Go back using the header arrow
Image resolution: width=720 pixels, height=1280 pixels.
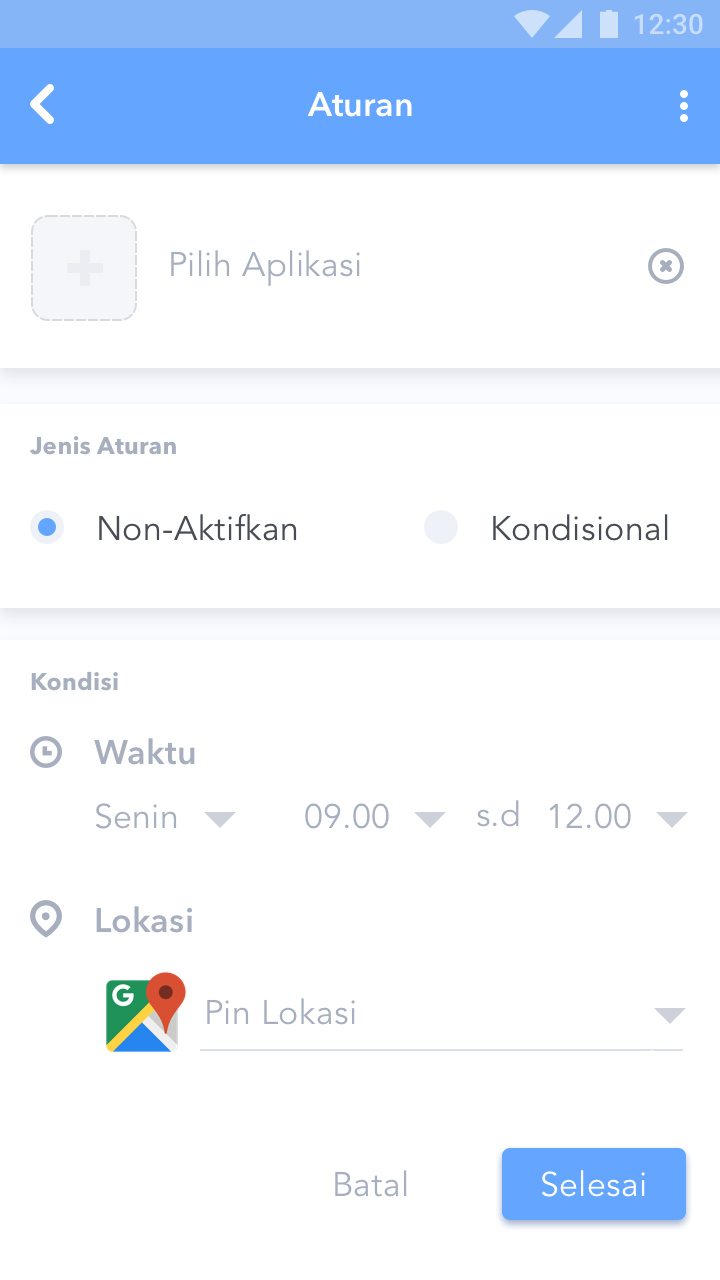point(42,105)
